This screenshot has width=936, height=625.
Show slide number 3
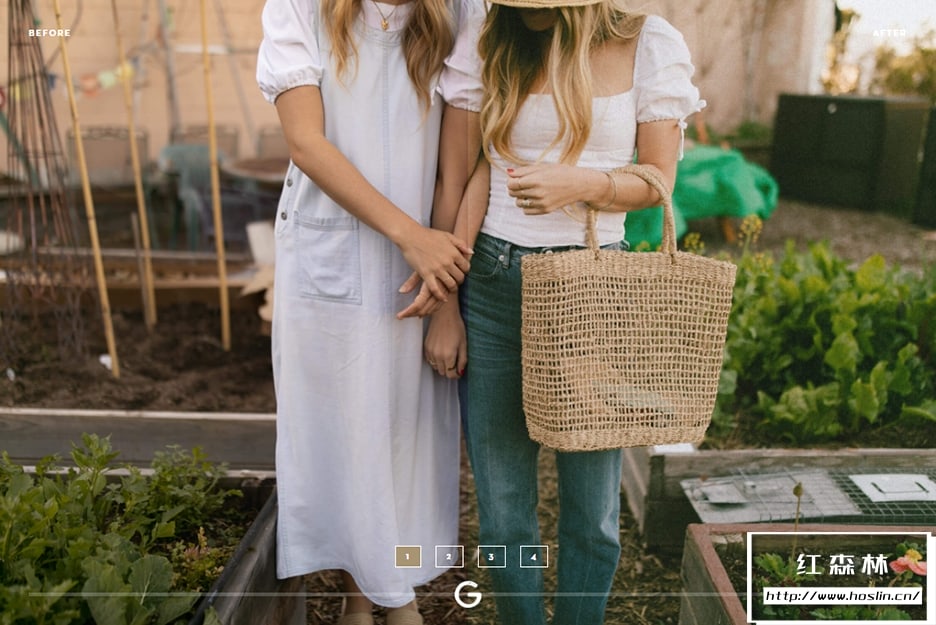pyautogui.click(x=491, y=557)
